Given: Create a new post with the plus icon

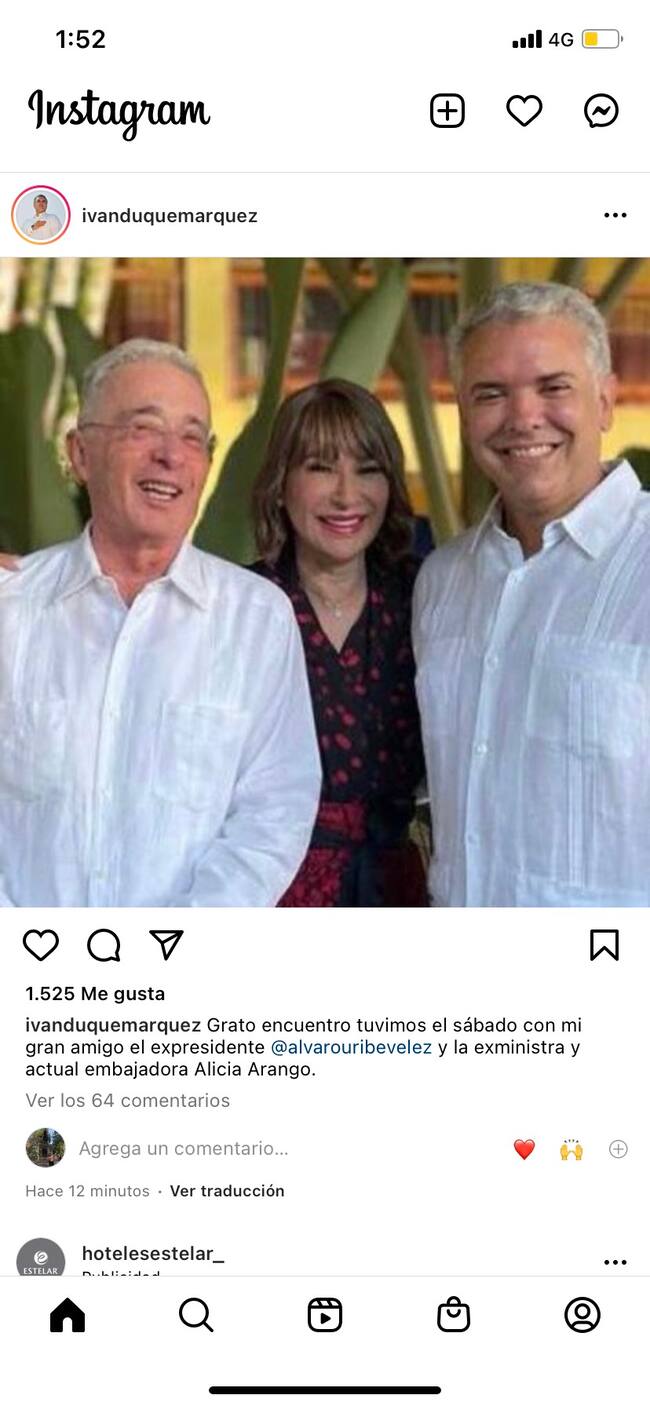Looking at the screenshot, I should pos(447,111).
